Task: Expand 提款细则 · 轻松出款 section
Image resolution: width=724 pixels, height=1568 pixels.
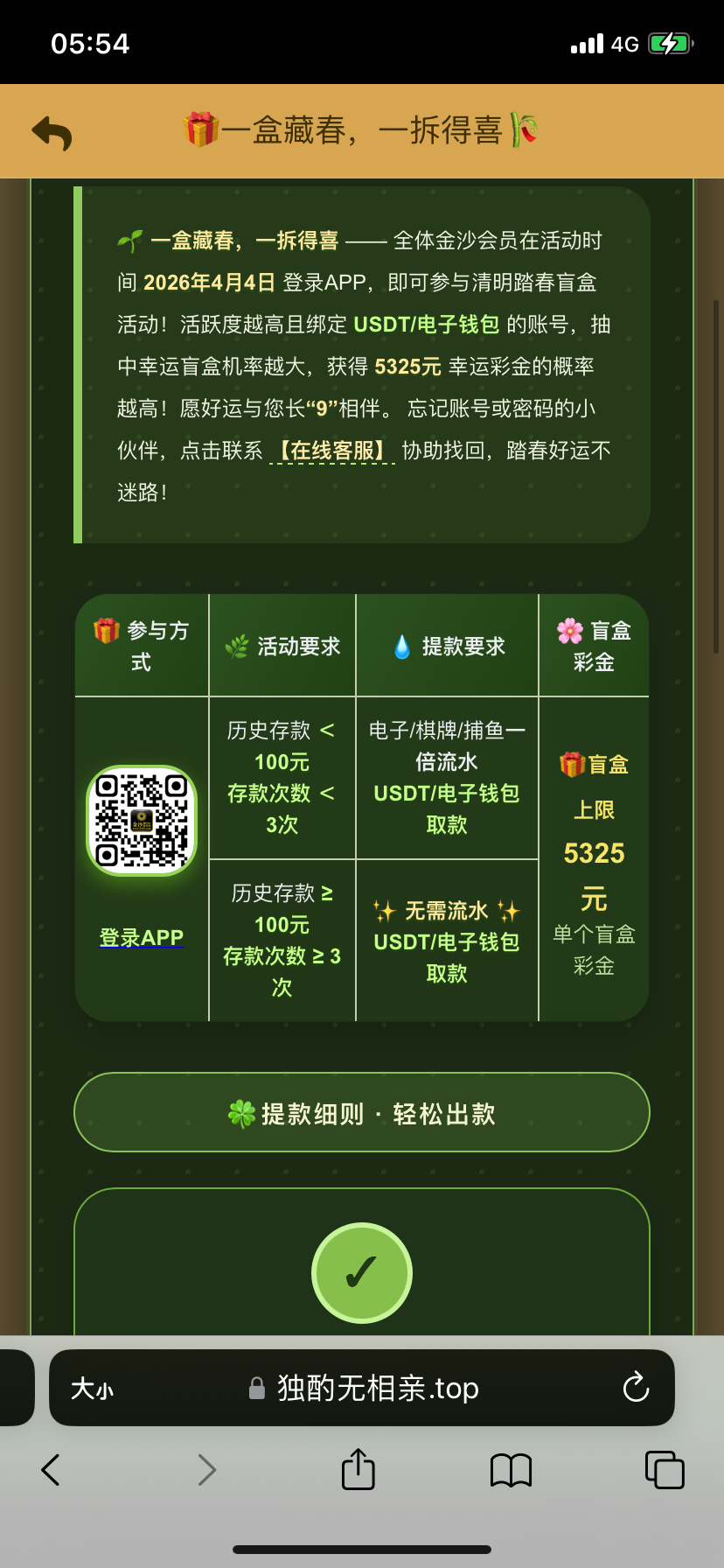Action: coord(362,1113)
